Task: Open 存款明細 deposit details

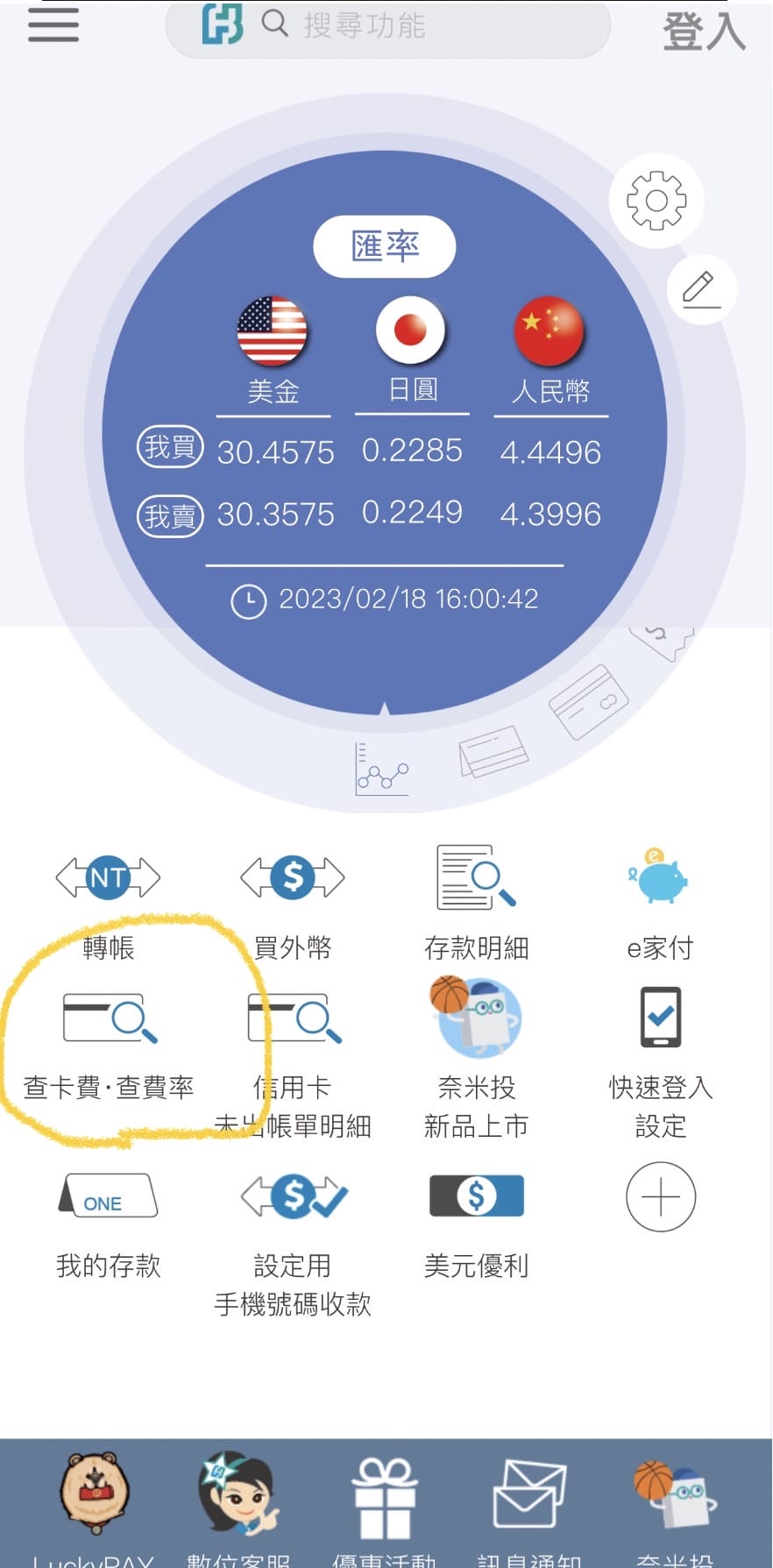Action: [x=476, y=903]
